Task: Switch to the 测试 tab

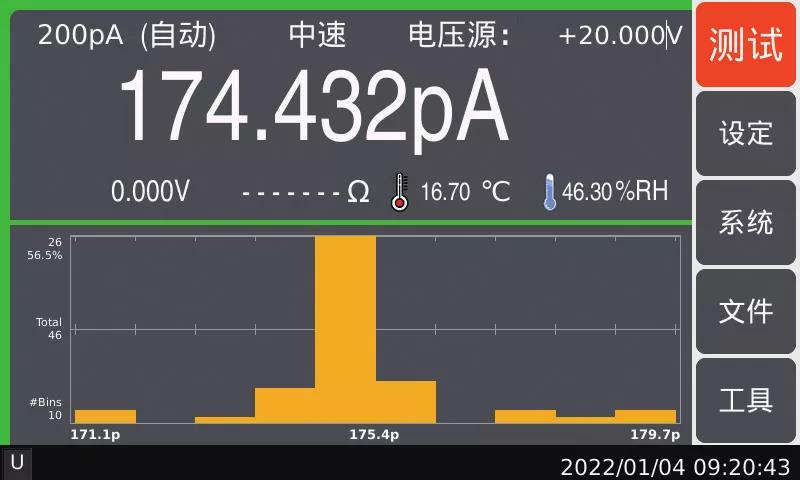Action: (745, 45)
